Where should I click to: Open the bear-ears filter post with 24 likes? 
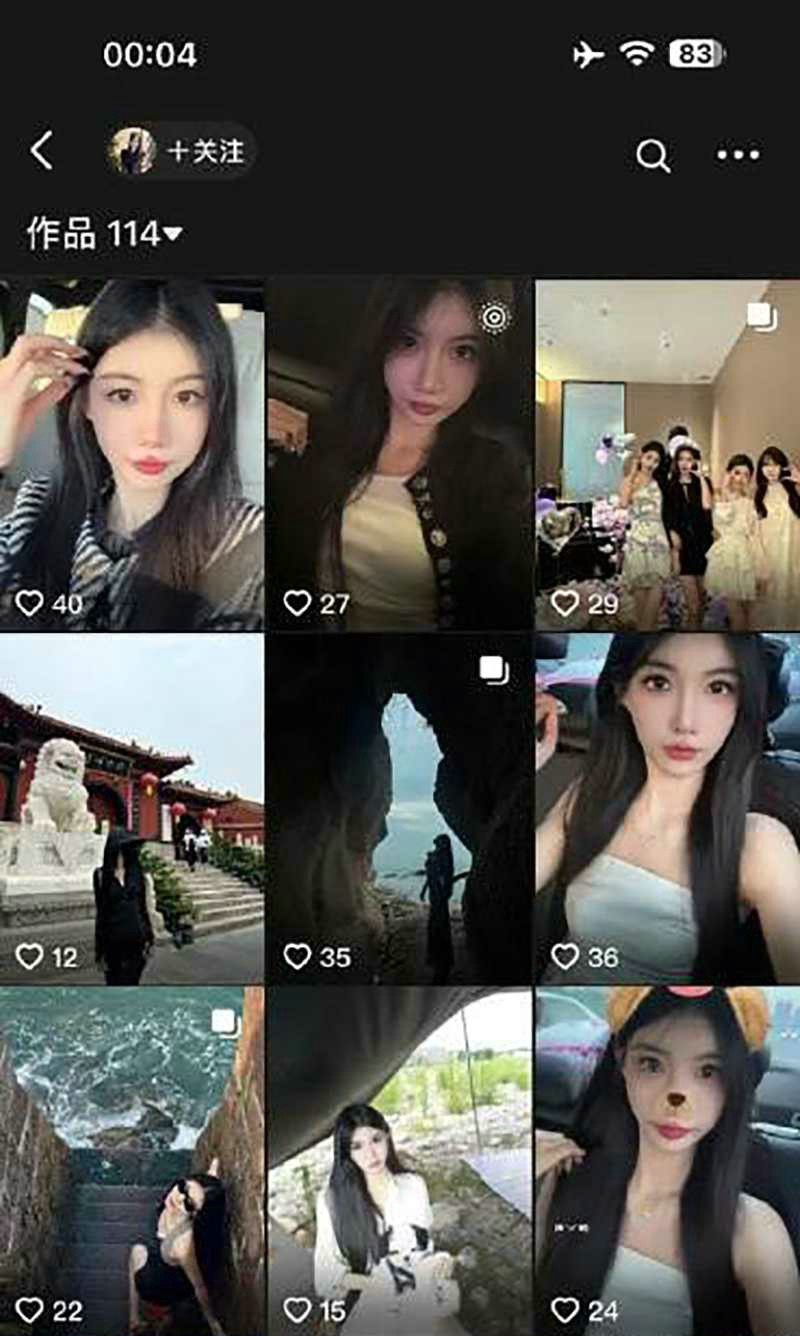[667, 1160]
